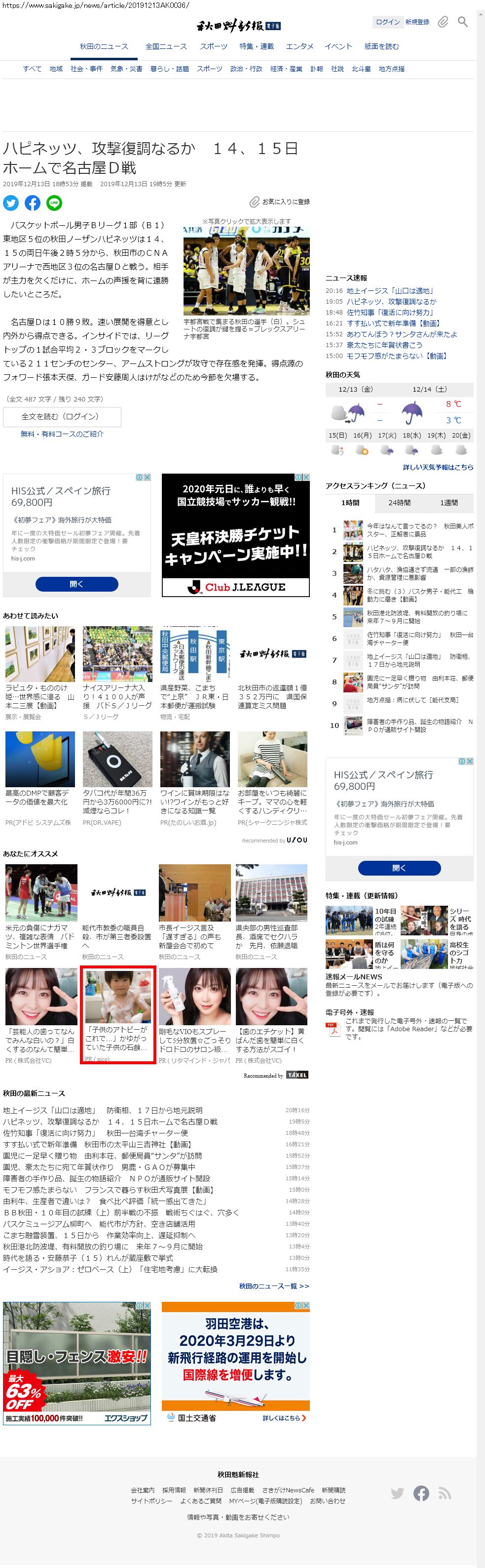Tap 開く on HIS Spain travel ad
This screenshot has height=1568, width=485.
pyautogui.click(x=76, y=584)
